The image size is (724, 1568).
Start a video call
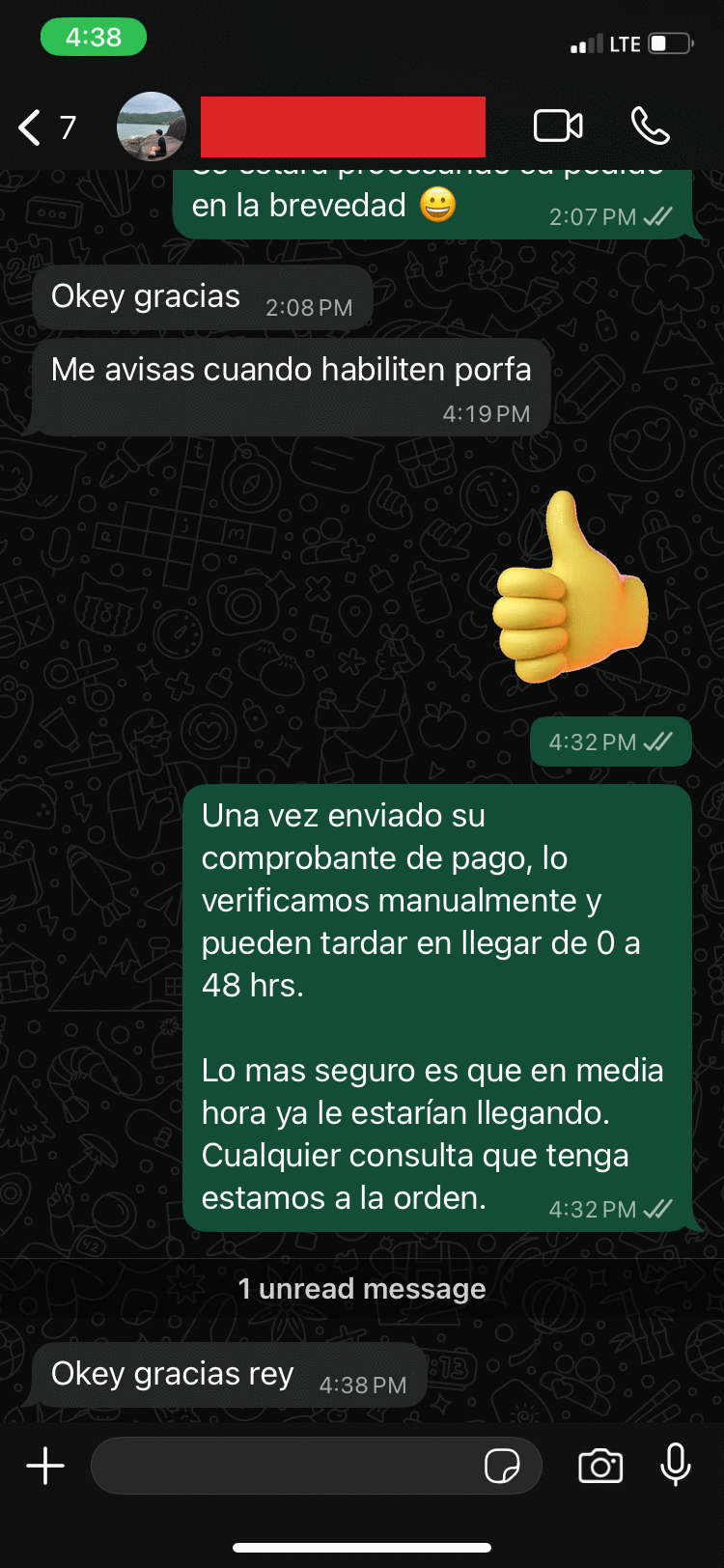558,126
